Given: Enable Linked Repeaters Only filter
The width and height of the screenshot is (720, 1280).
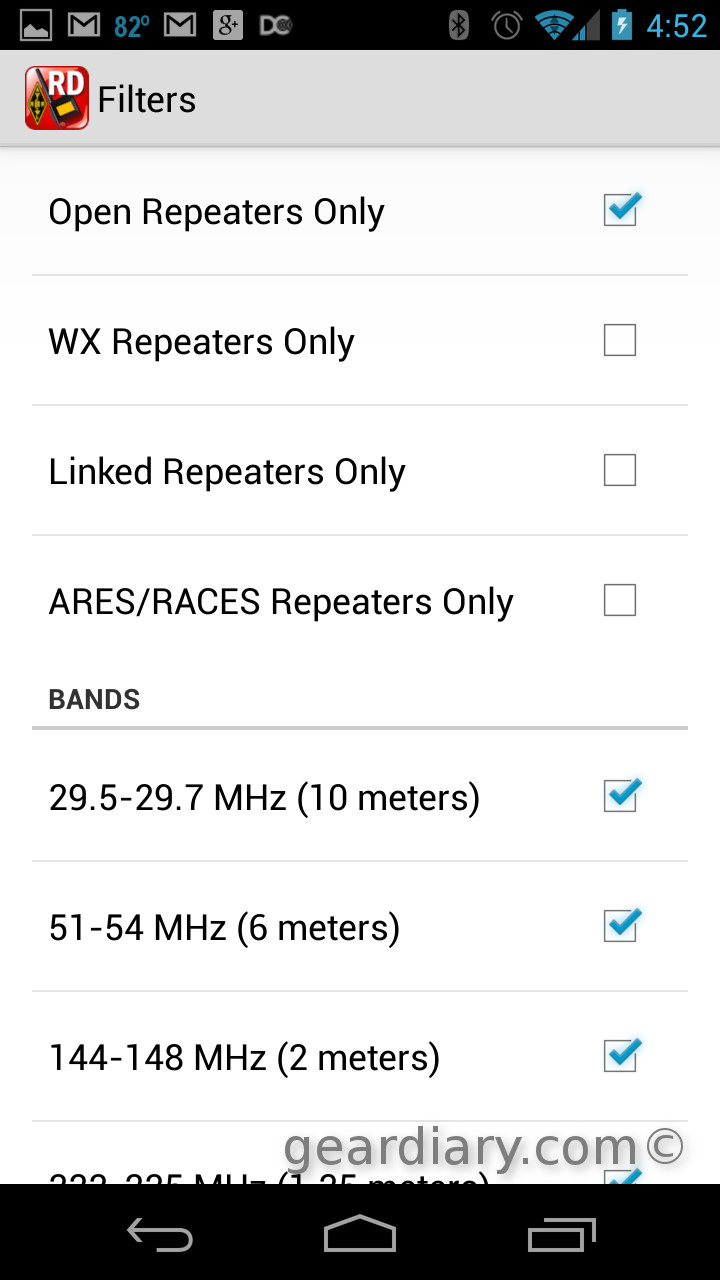Looking at the screenshot, I should tap(619, 470).
